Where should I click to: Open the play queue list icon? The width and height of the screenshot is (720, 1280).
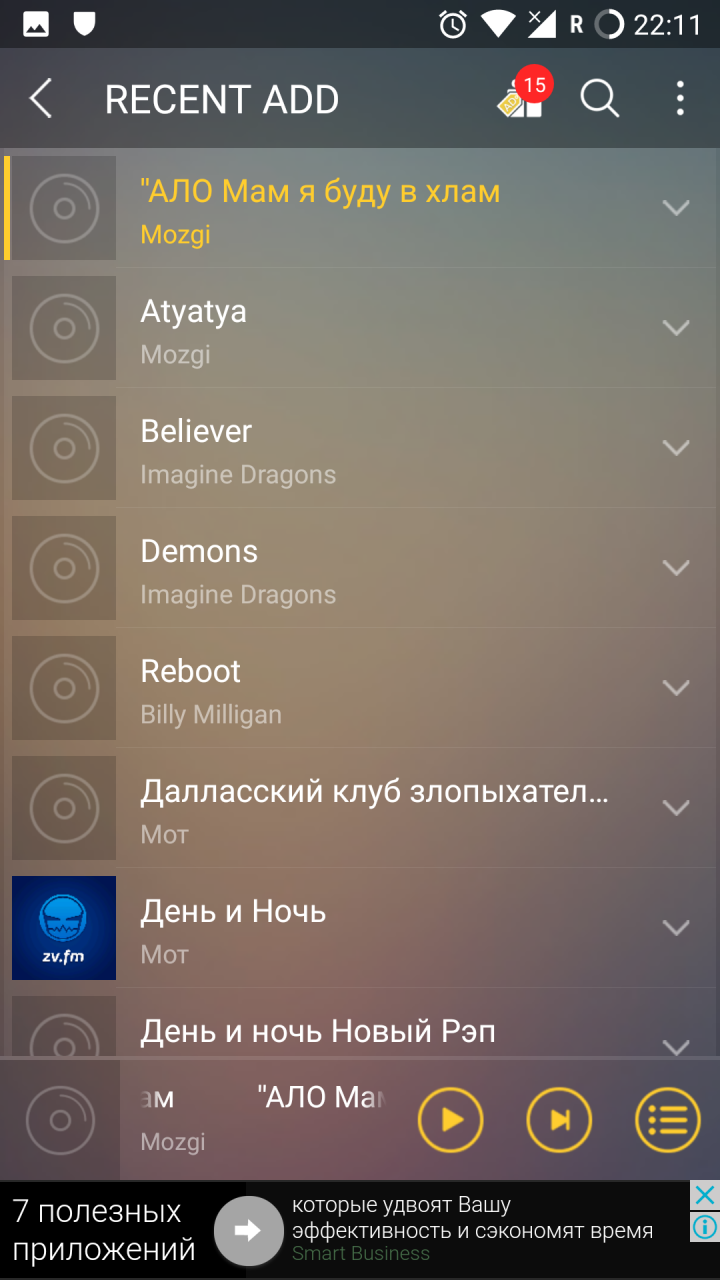[667, 1120]
